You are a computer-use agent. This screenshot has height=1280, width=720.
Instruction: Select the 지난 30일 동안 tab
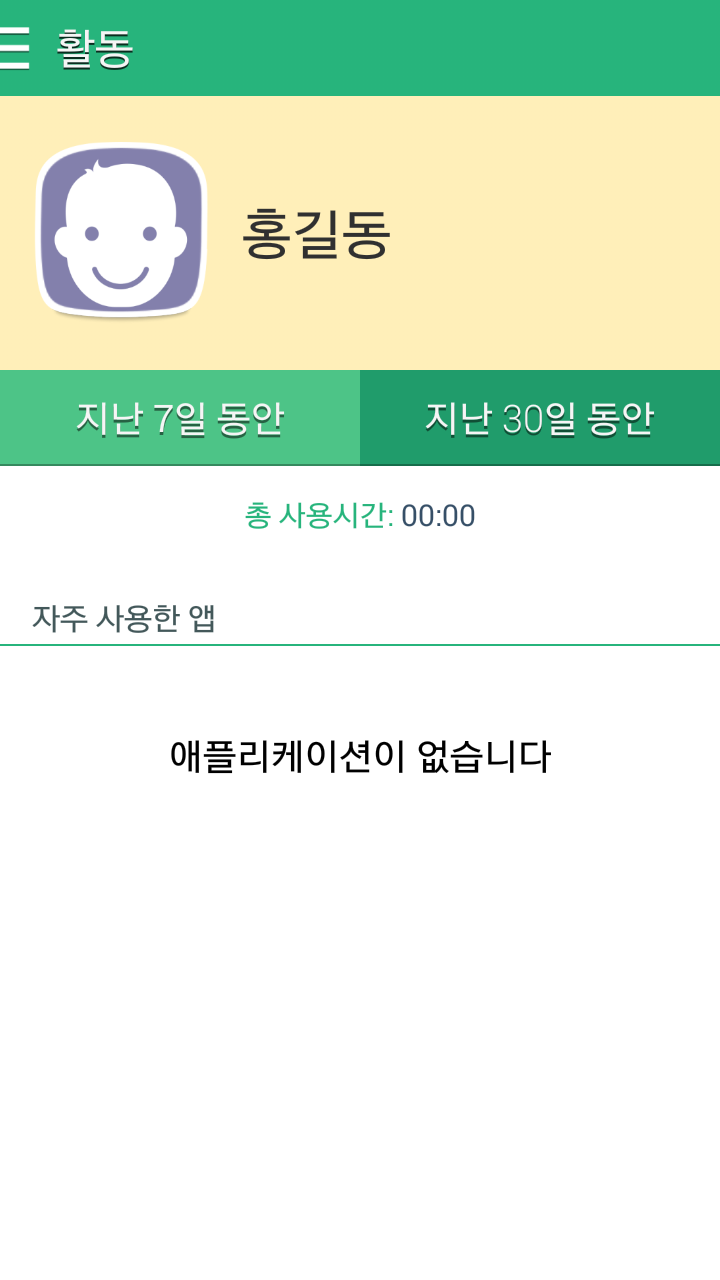pyautogui.click(x=540, y=418)
